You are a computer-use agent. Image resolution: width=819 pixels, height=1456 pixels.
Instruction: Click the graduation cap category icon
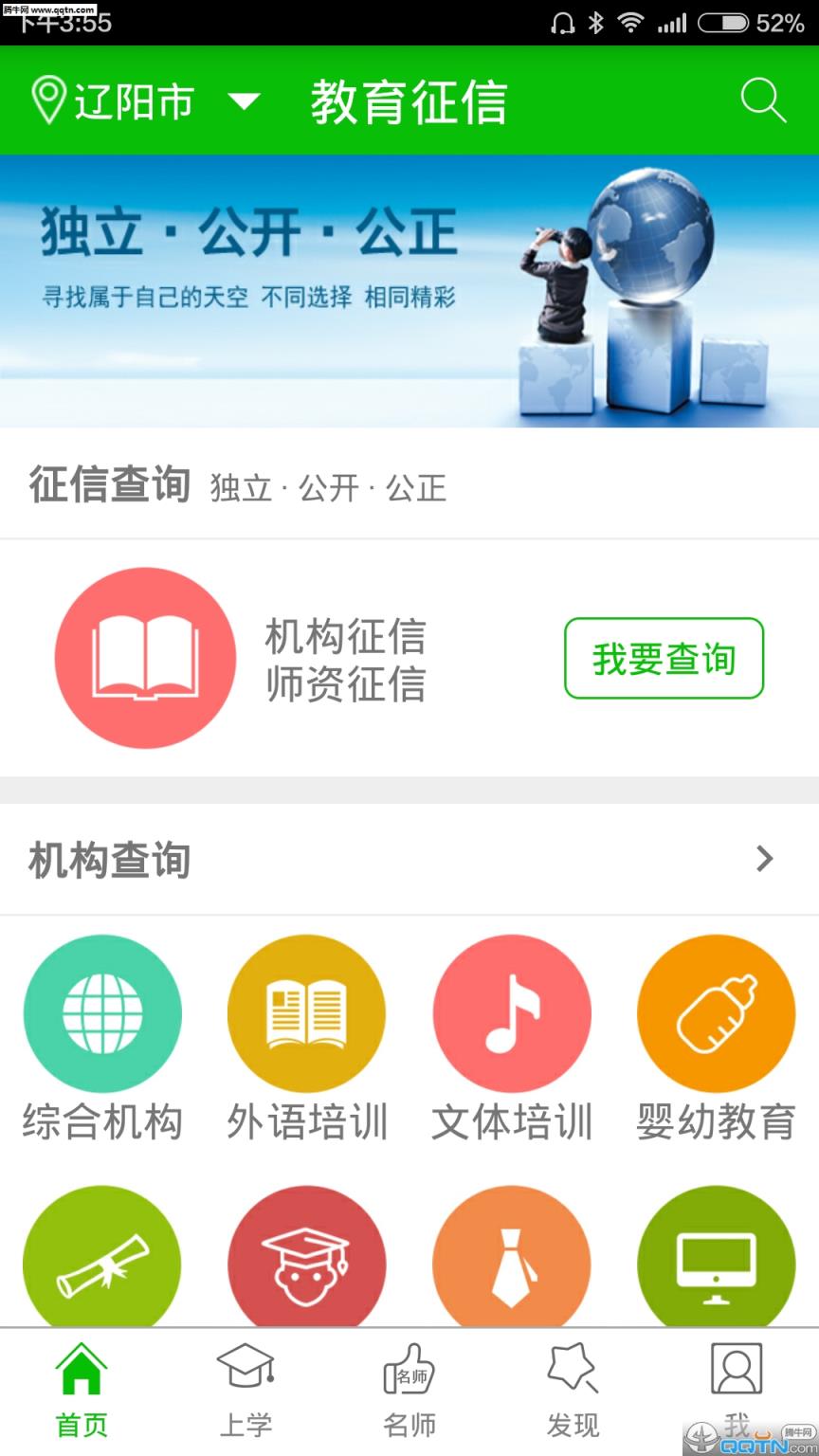pos(307,1261)
